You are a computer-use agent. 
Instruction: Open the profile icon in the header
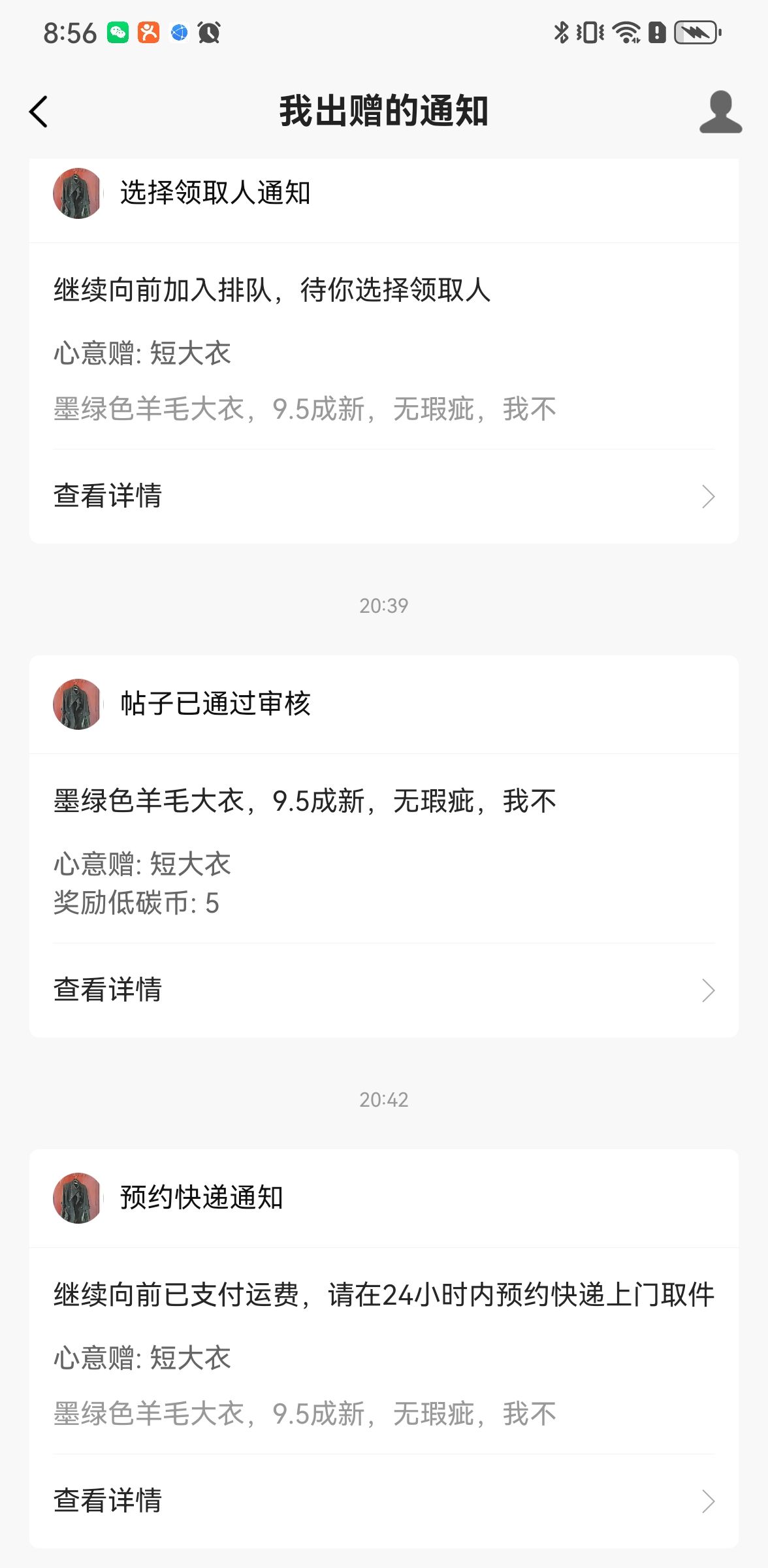point(720,112)
